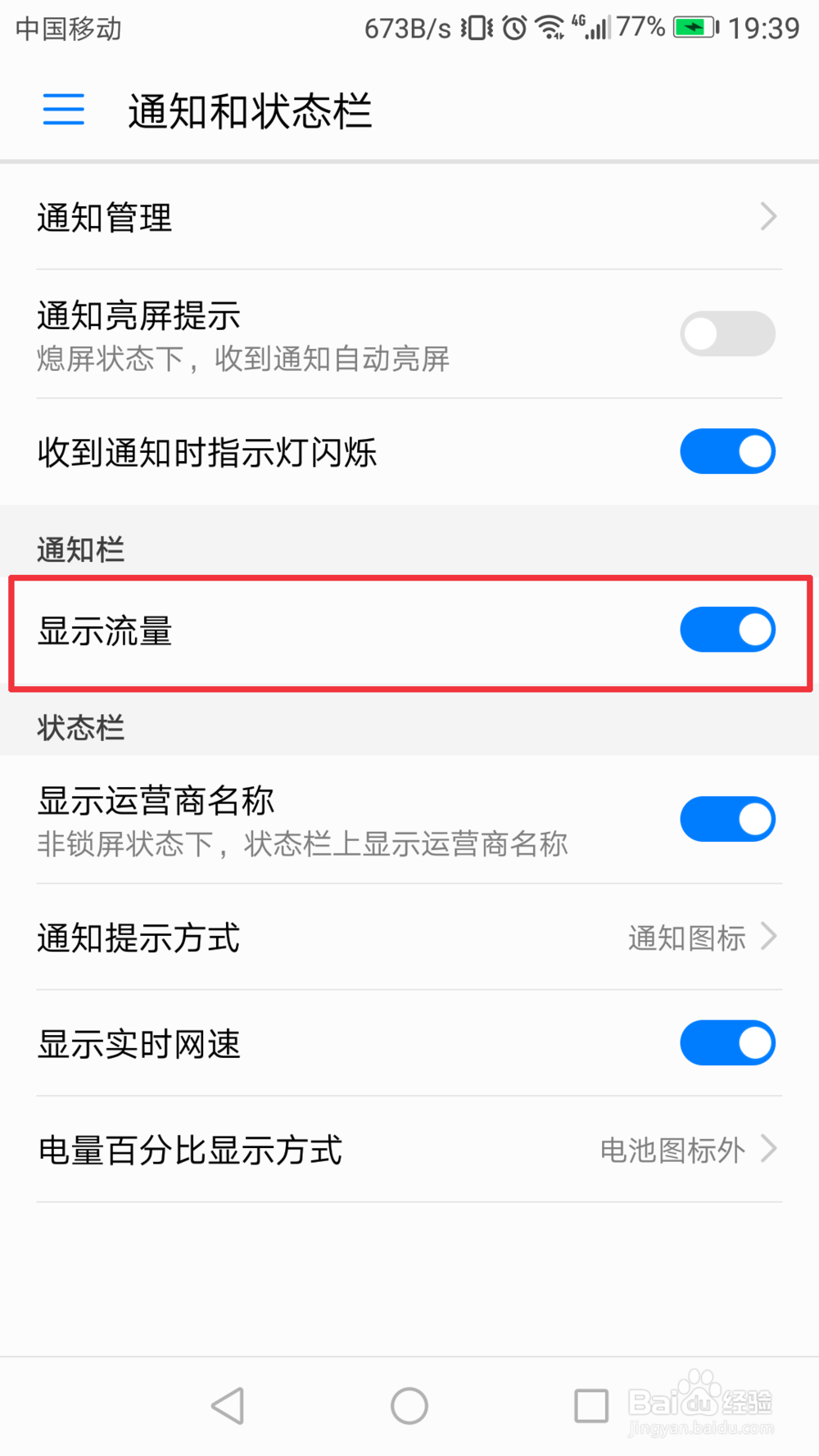Image resolution: width=819 pixels, height=1456 pixels.
Task: Disable the 显示实时网速 switch
Action: click(x=727, y=1042)
